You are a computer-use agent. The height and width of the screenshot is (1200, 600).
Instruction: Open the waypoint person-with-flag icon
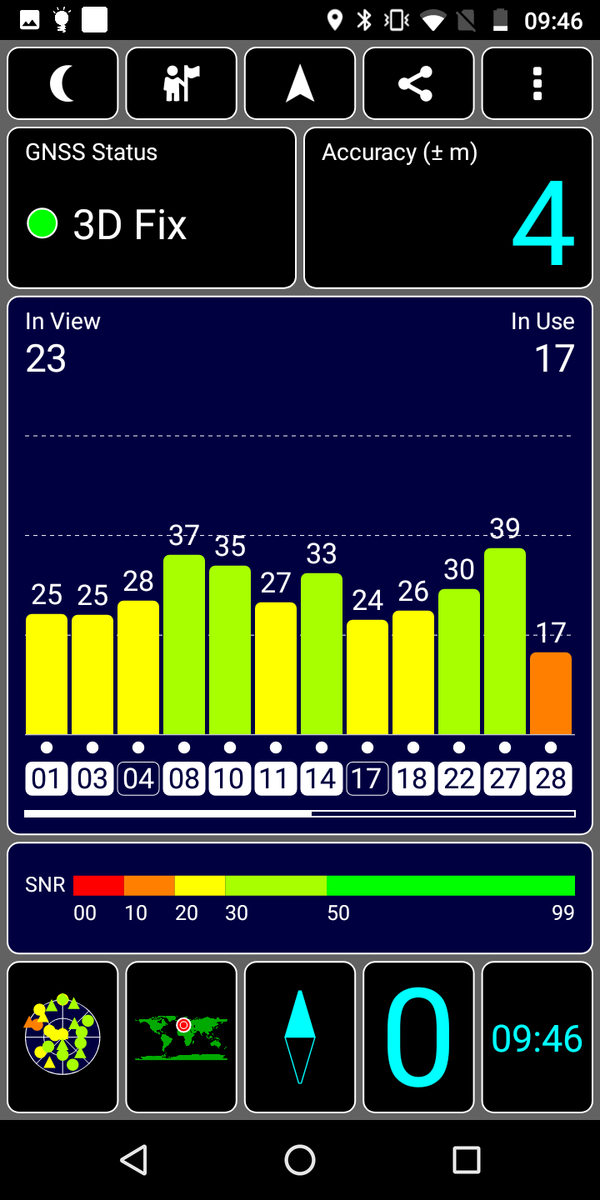pyautogui.click(x=181, y=84)
